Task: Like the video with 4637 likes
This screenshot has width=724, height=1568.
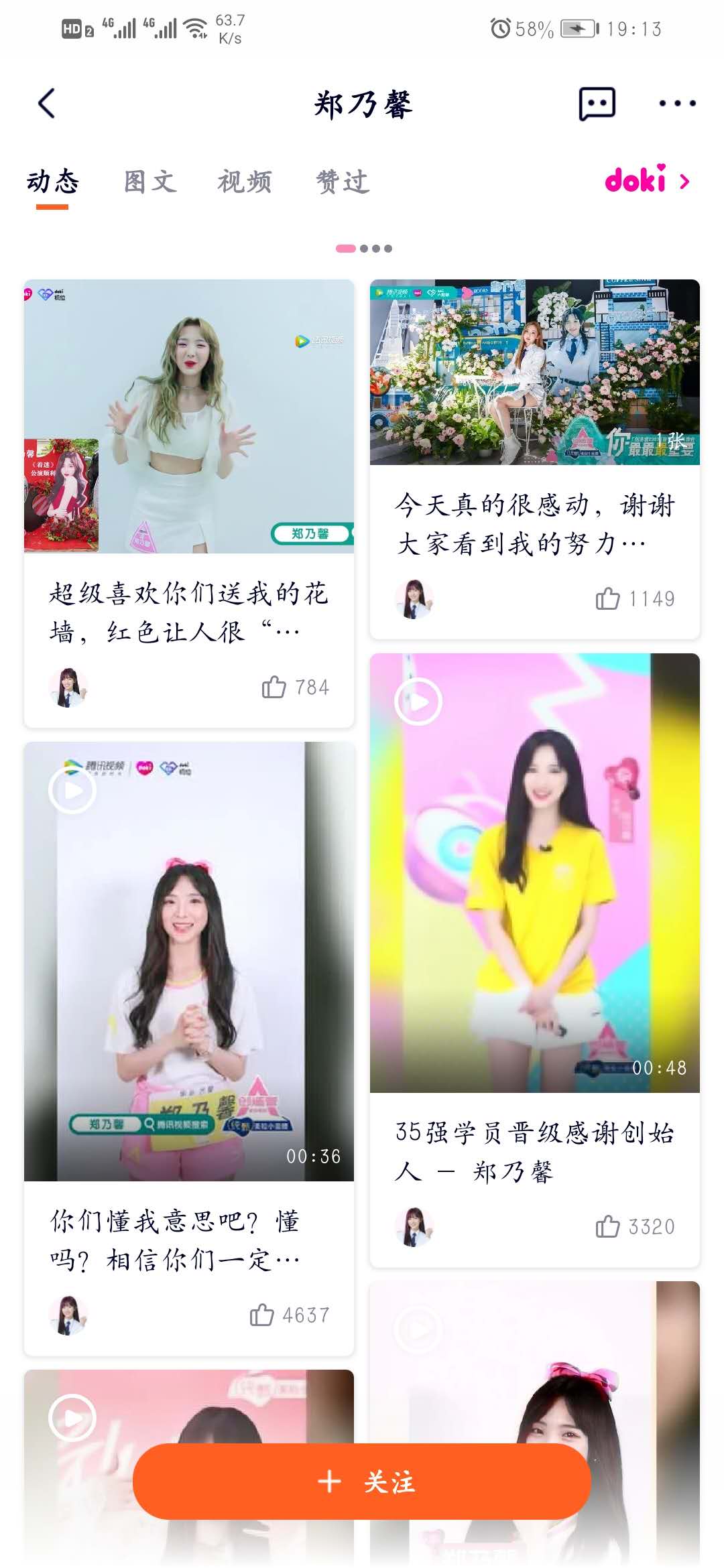Action: click(x=262, y=1315)
